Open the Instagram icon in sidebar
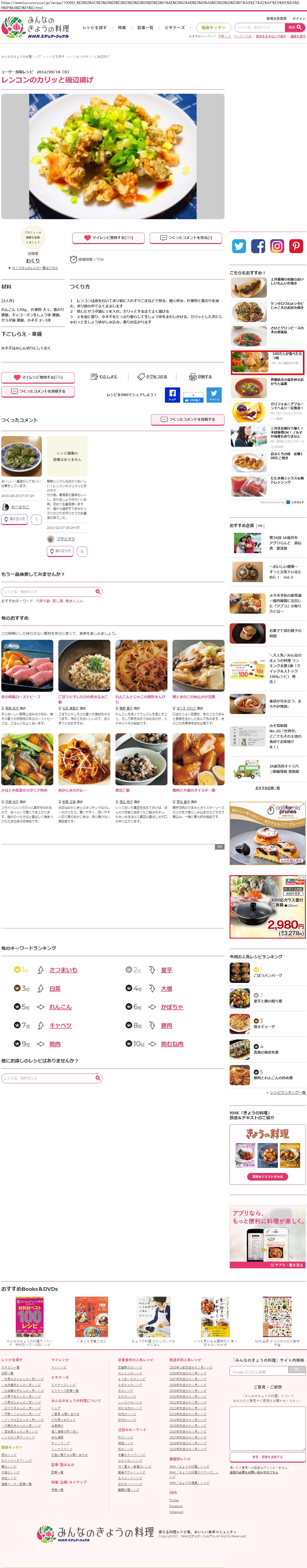The width and height of the screenshot is (307, 1568). (x=277, y=246)
